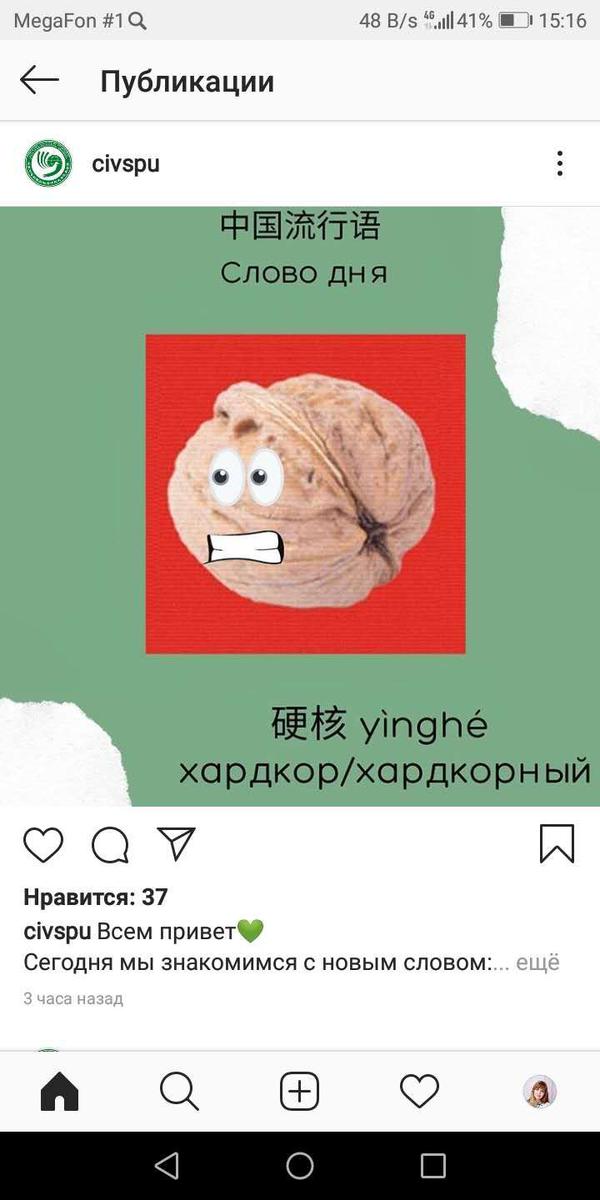
Task: Switch to the Home feed tab
Action: 59,1091
